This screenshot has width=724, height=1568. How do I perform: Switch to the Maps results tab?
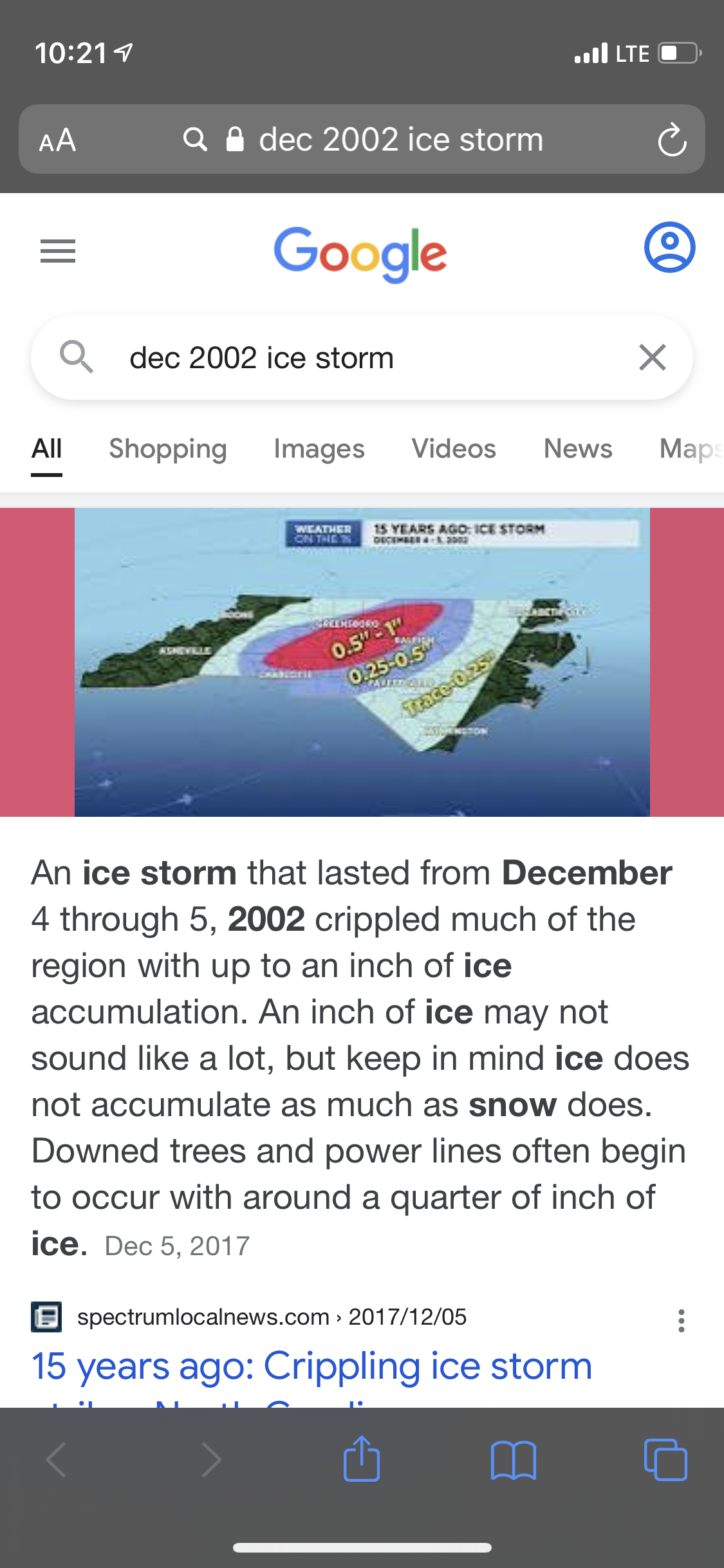[x=691, y=449]
